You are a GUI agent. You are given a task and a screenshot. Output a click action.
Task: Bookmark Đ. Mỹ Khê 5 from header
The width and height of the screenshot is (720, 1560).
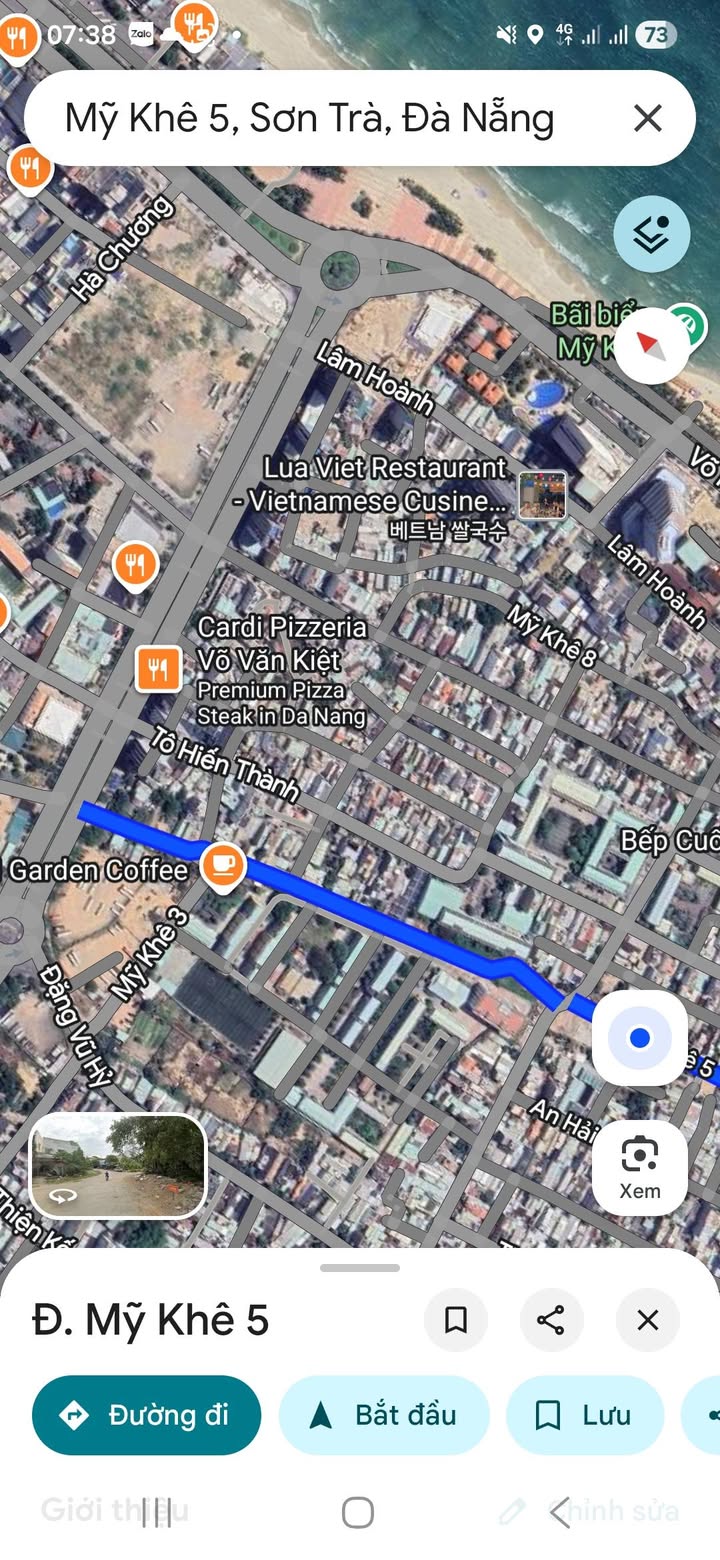click(456, 1320)
